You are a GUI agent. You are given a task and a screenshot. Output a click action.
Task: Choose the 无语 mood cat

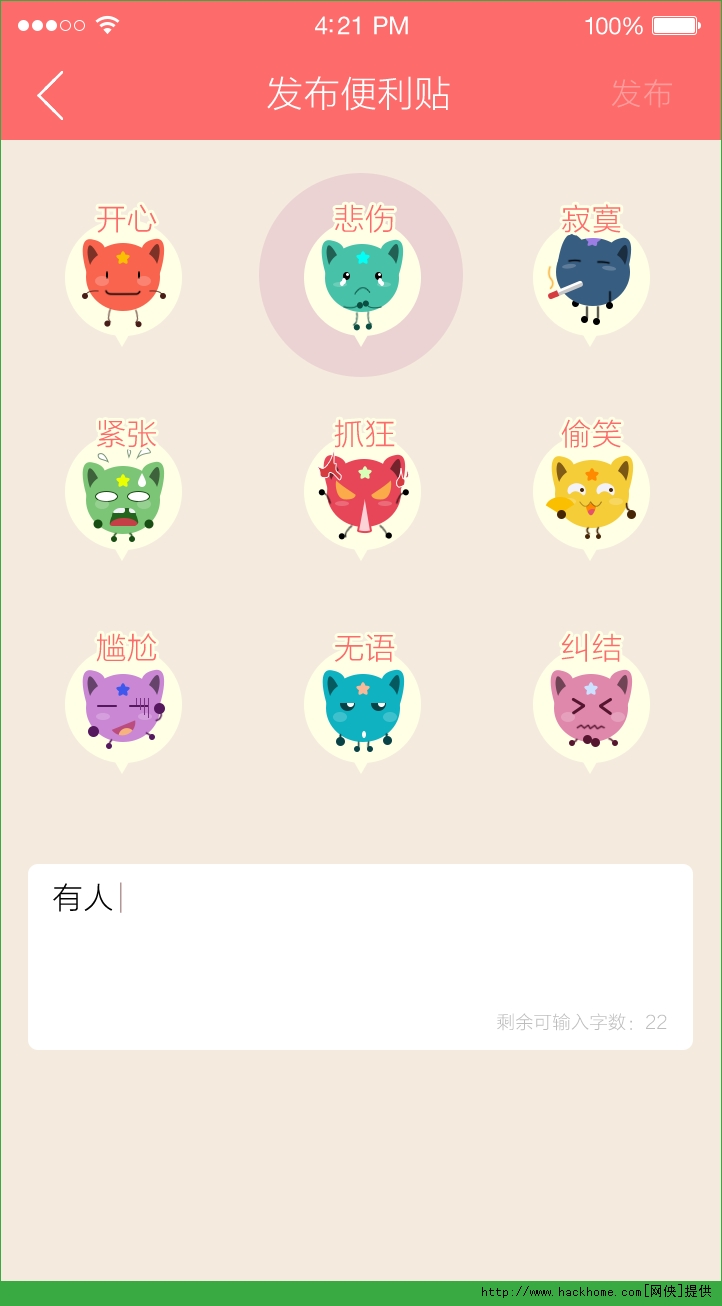coord(362,707)
